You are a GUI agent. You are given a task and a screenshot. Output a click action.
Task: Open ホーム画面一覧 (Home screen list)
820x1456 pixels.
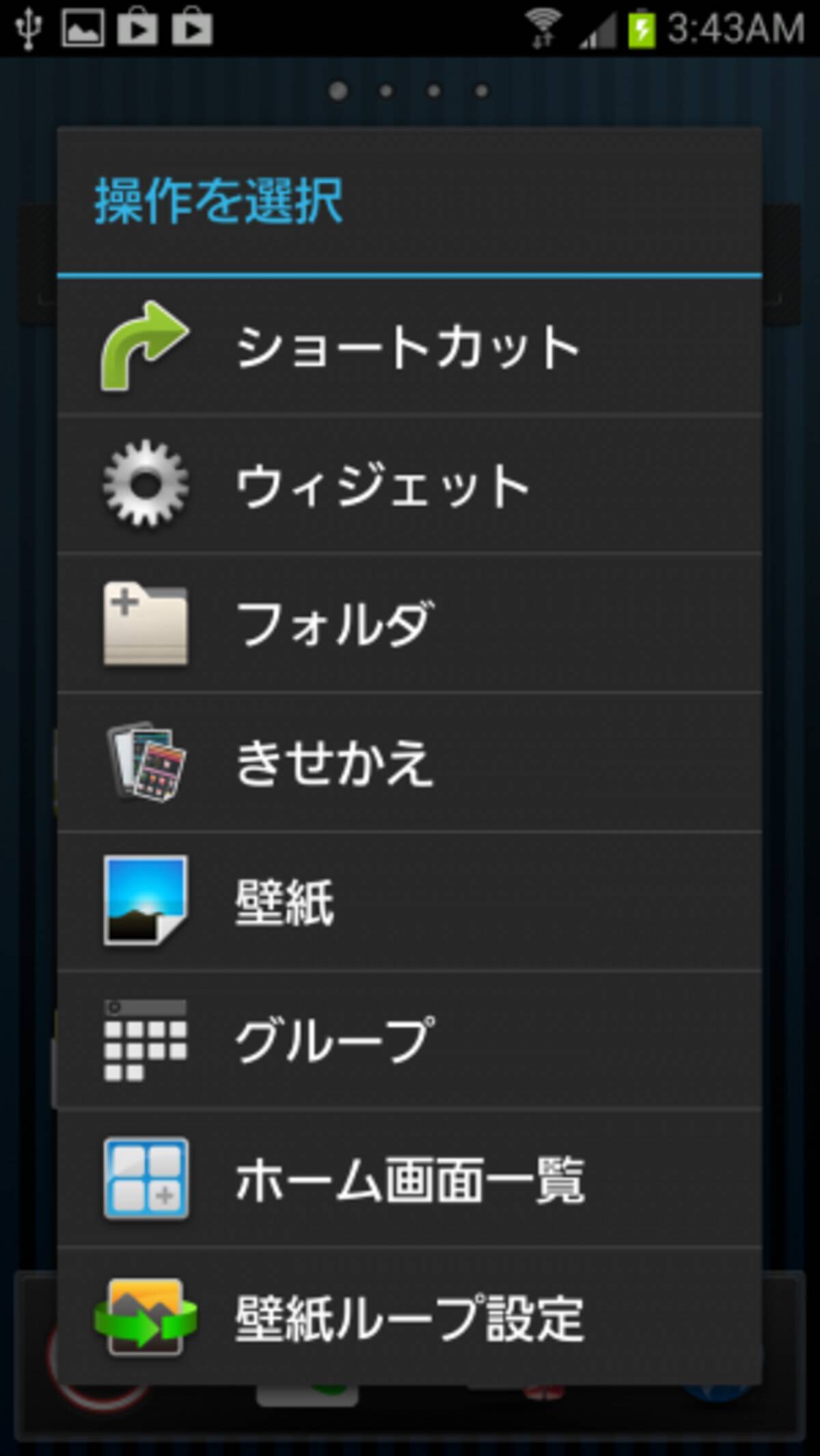[x=409, y=1179]
